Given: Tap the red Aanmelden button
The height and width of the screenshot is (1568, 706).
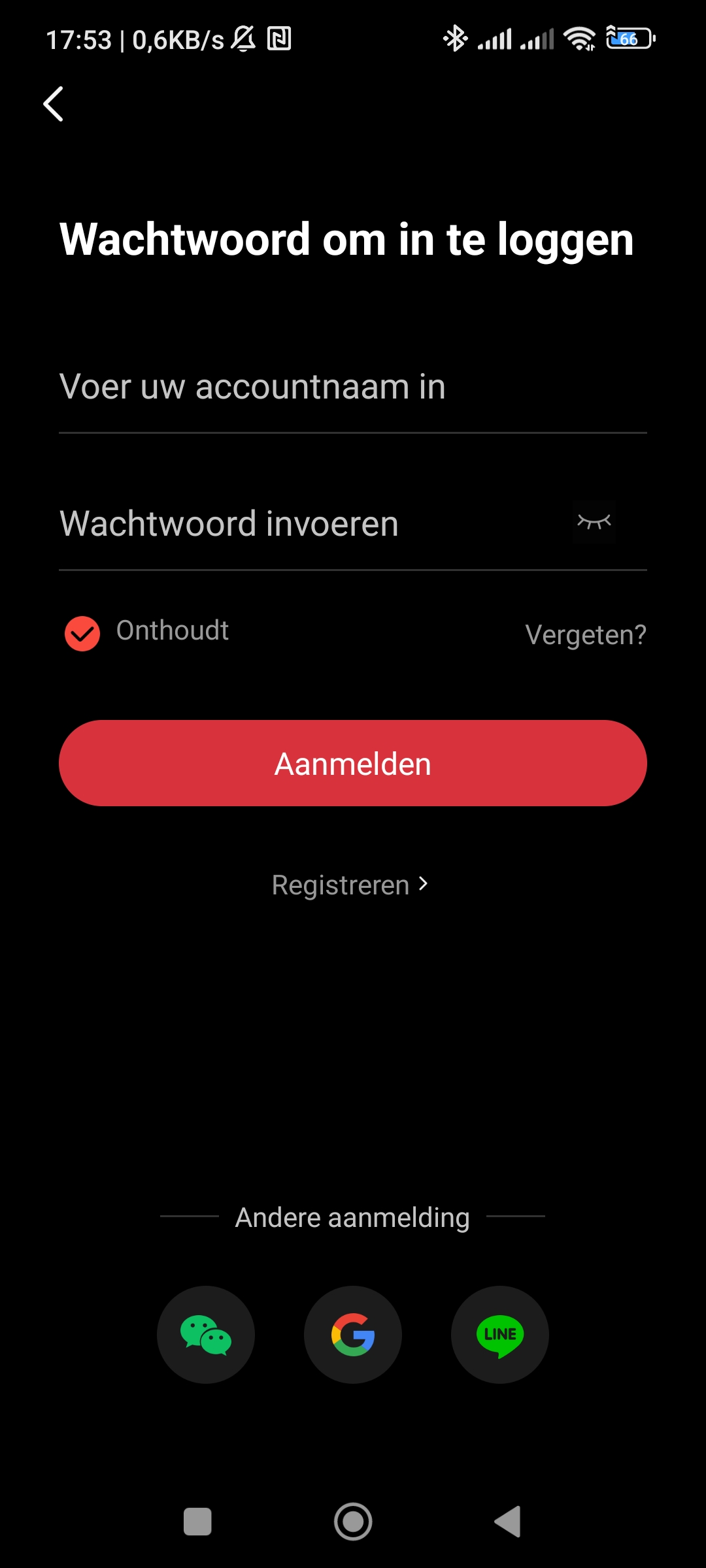Looking at the screenshot, I should pos(353,763).
